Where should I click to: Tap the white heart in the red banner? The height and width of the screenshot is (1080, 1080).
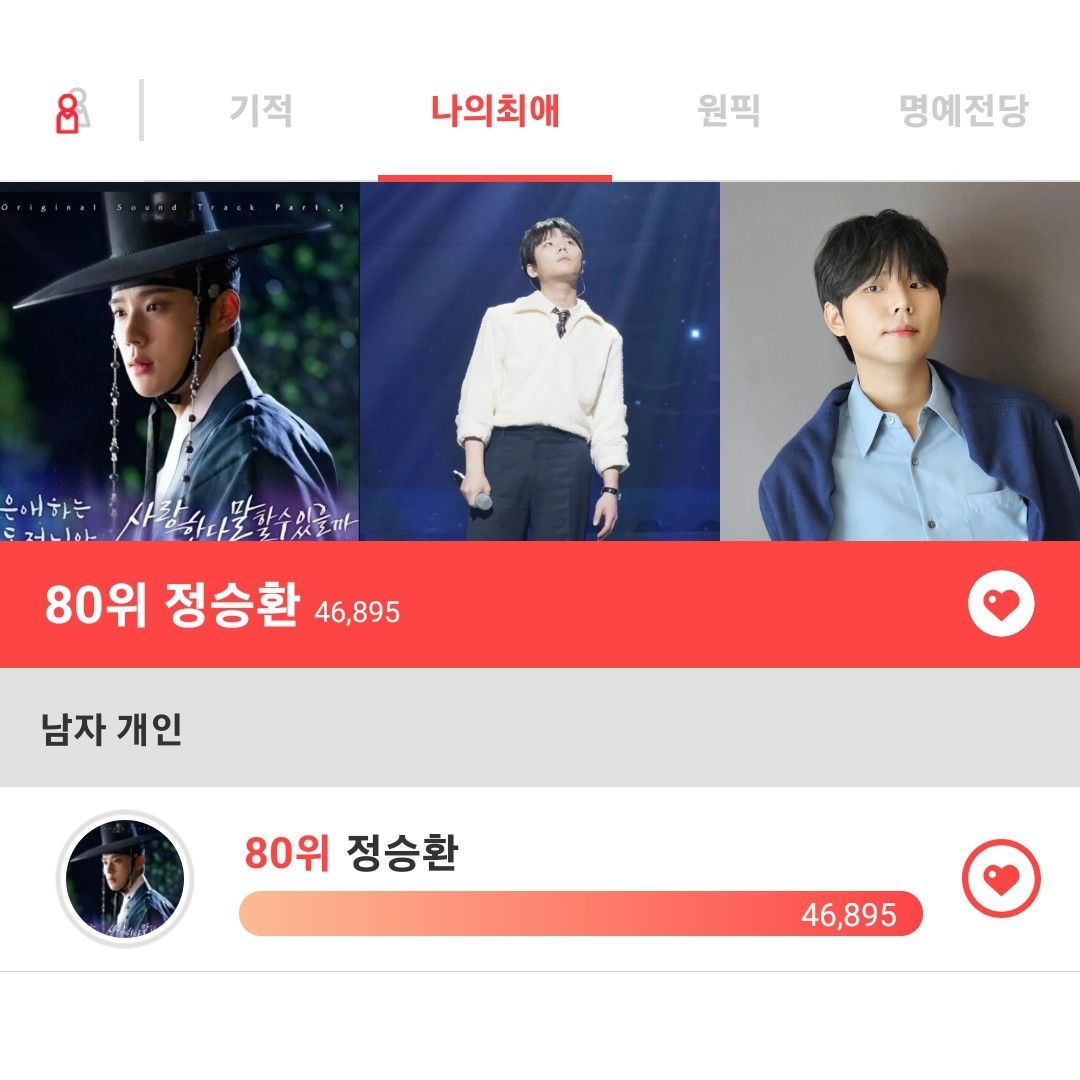1001,604
